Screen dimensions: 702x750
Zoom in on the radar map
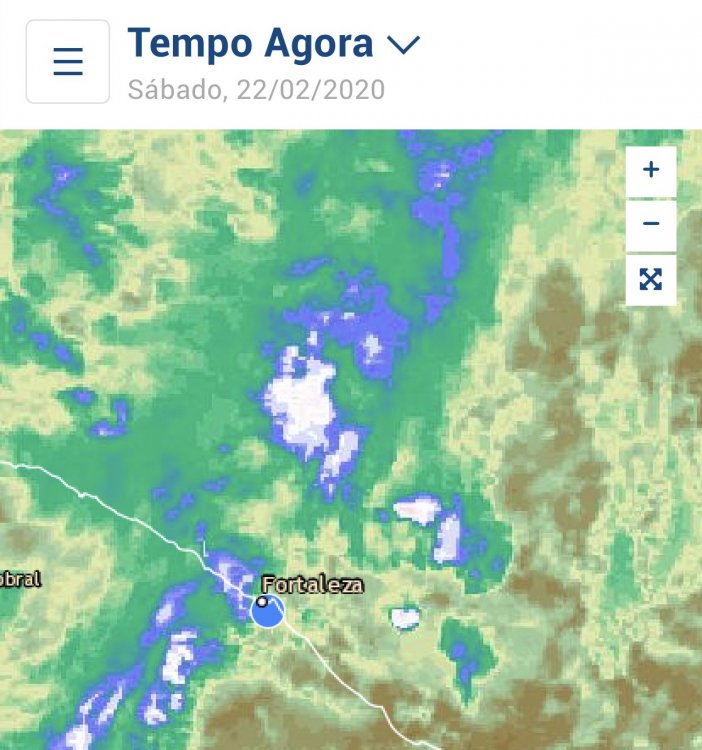pos(651,171)
